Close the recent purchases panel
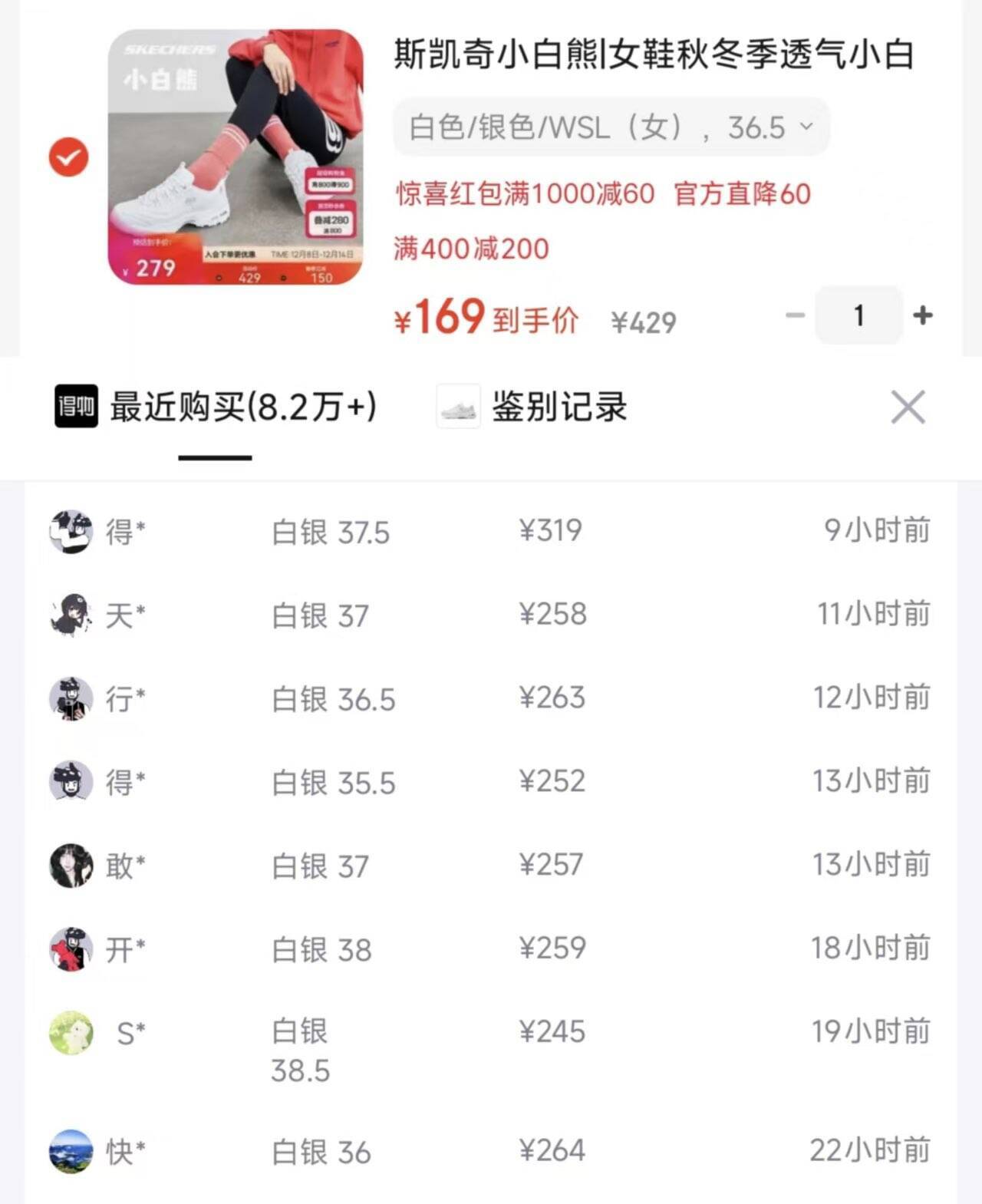This screenshot has height=1204, width=982. [x=908, y=407]
